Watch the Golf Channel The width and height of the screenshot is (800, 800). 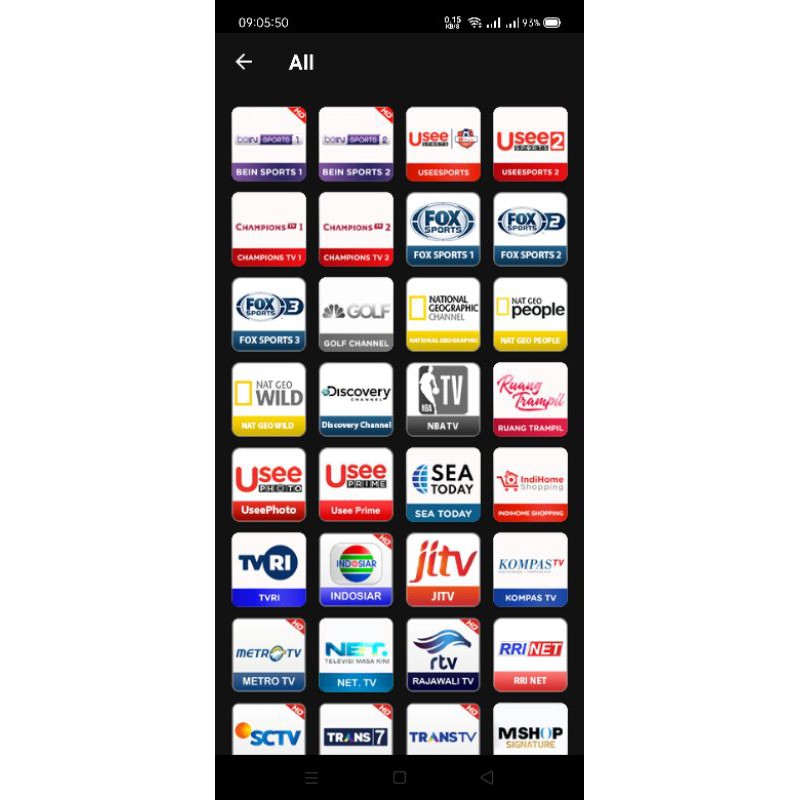[x=356, y=314]
